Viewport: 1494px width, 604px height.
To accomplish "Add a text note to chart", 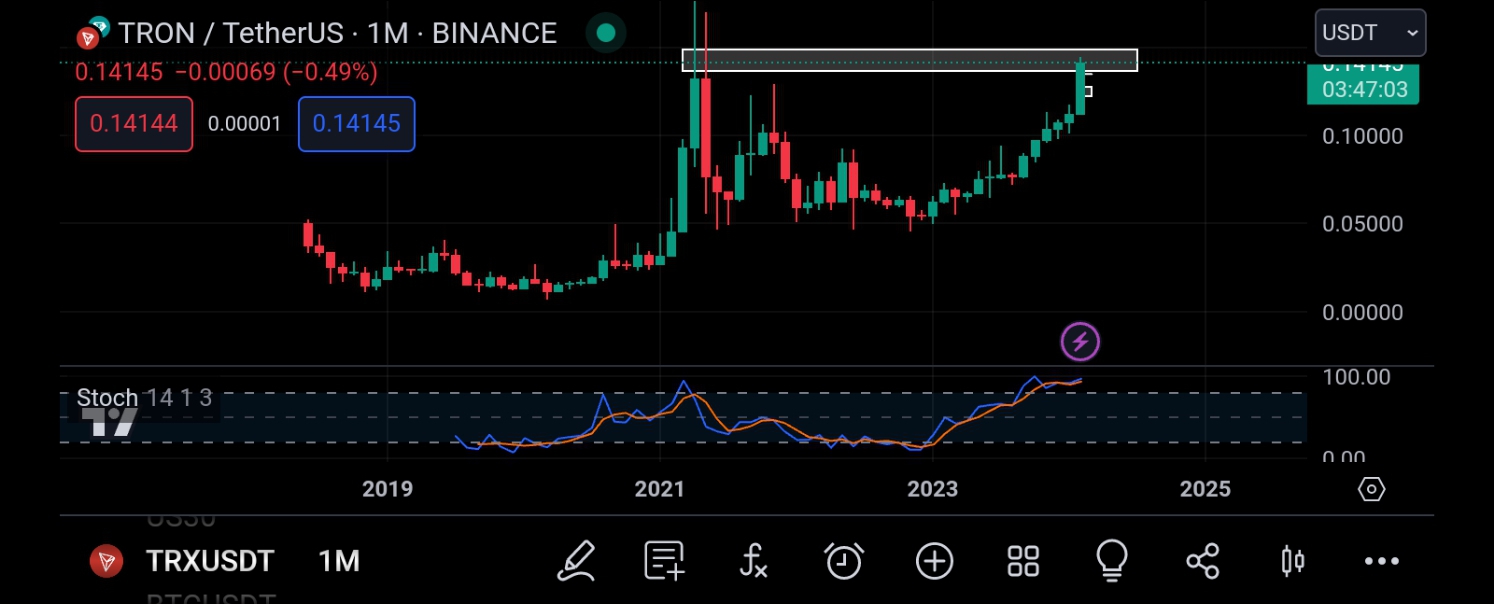I will [664, 561].
